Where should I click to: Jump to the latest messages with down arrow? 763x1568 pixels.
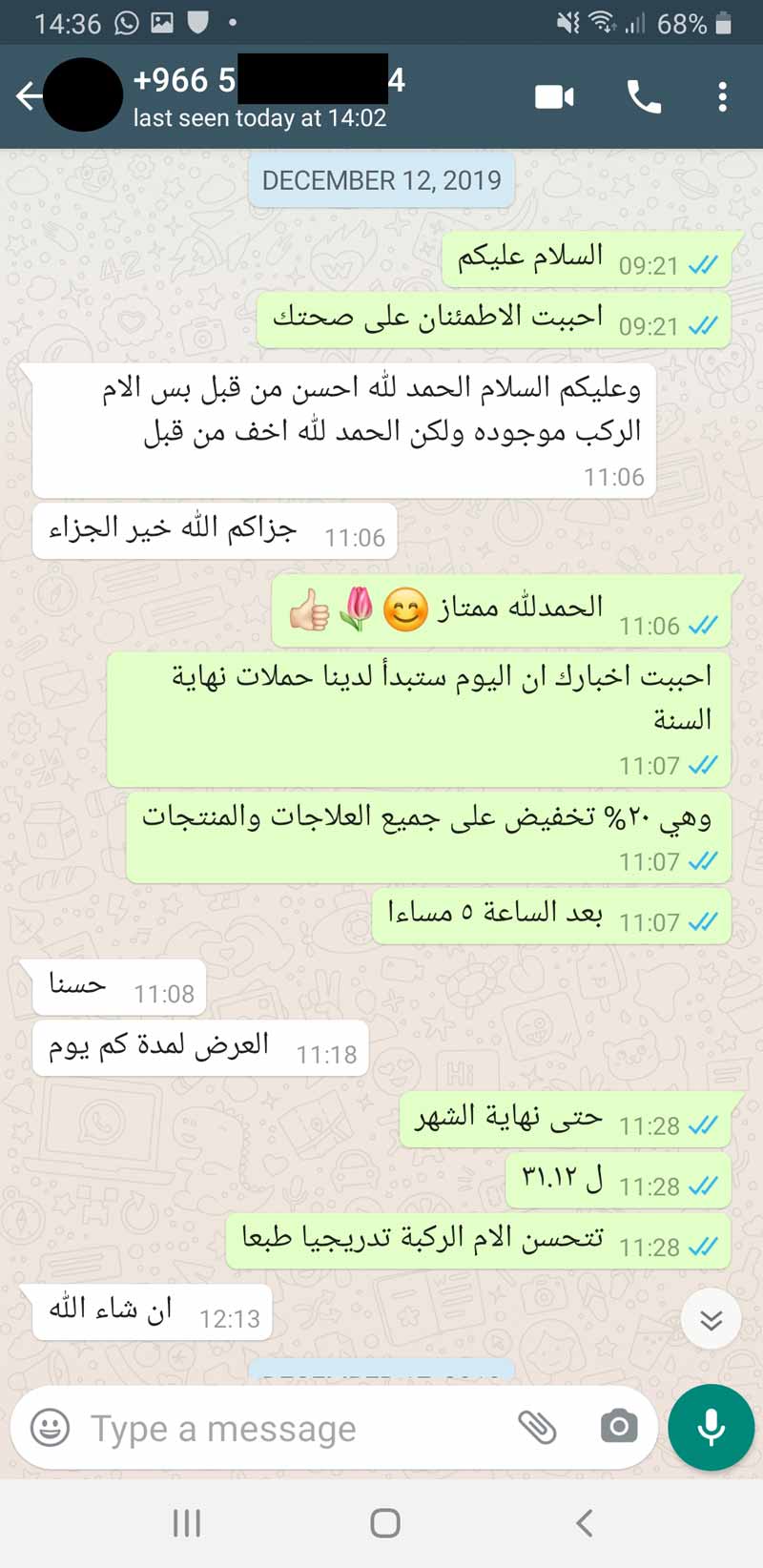(711, 1319)
